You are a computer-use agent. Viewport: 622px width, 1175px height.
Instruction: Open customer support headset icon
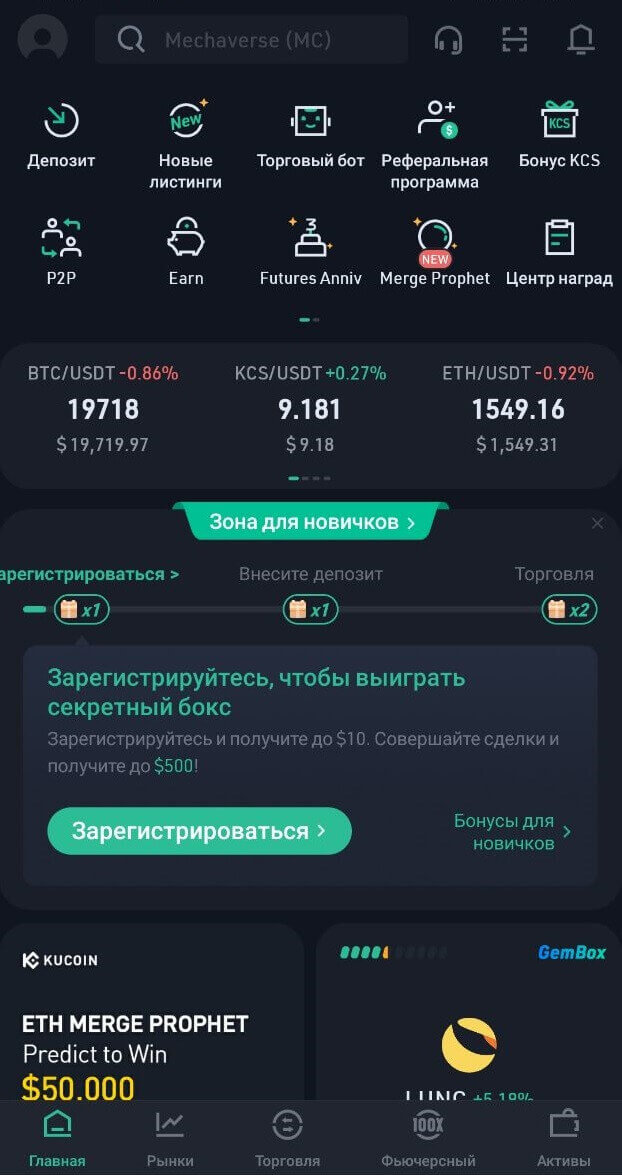coord(448,40)
